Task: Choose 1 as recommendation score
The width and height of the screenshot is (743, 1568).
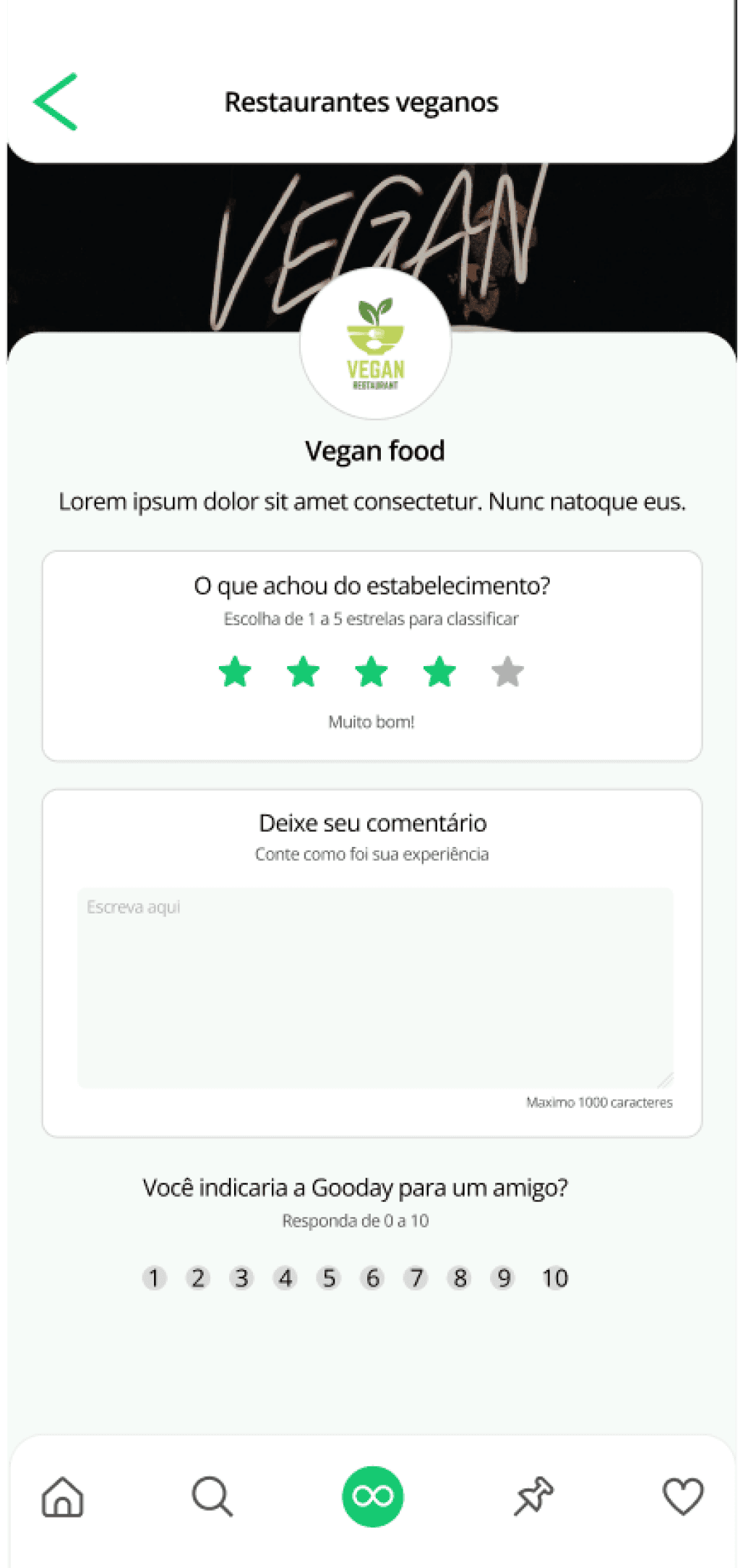Action: click(x=154, y=1278)
